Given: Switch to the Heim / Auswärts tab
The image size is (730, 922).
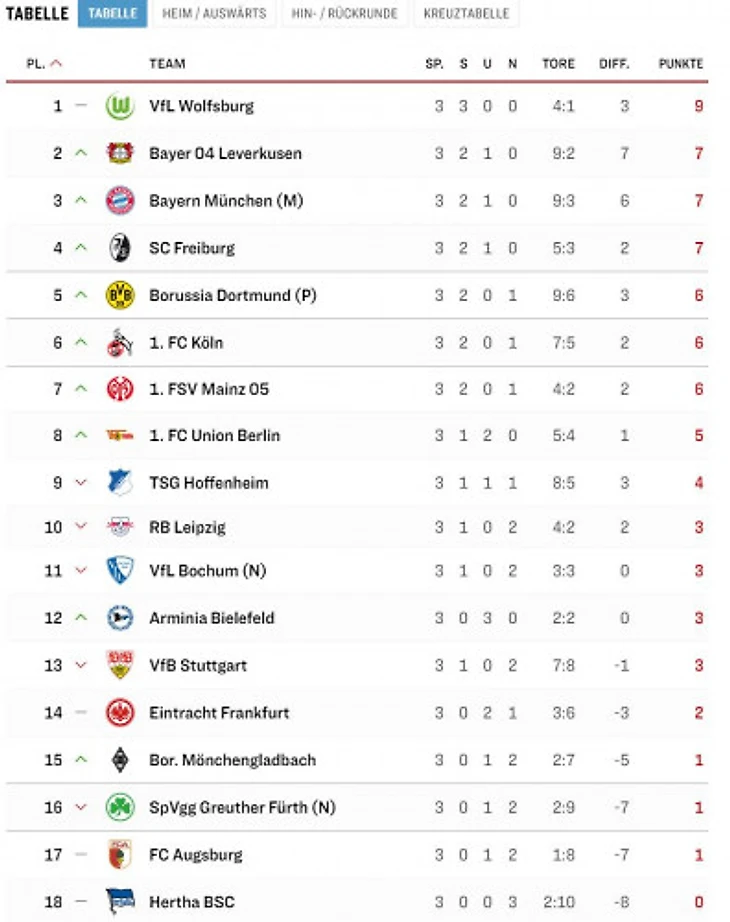Looking at the screenshot, I should (x=213, y=14).
